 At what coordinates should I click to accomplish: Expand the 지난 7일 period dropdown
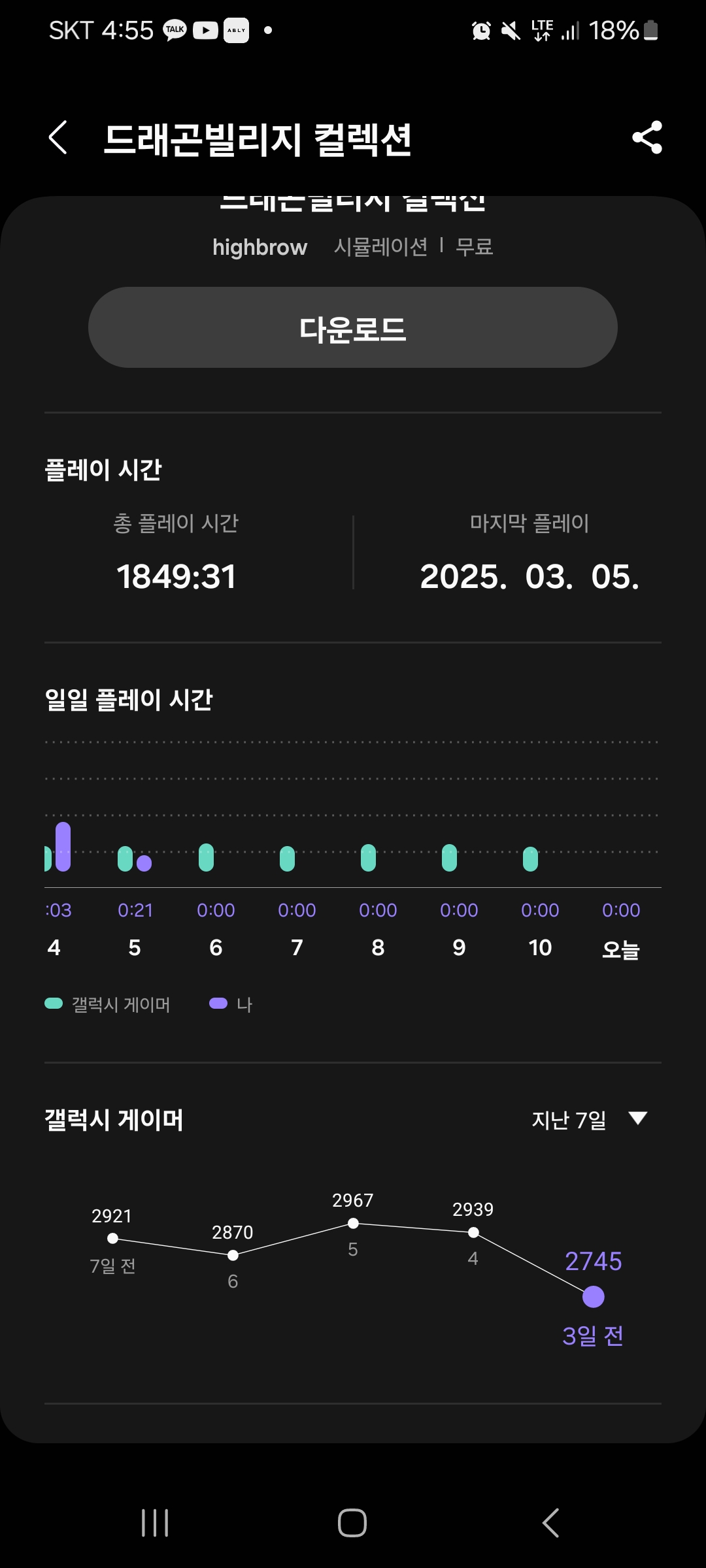click(588, 1119)
